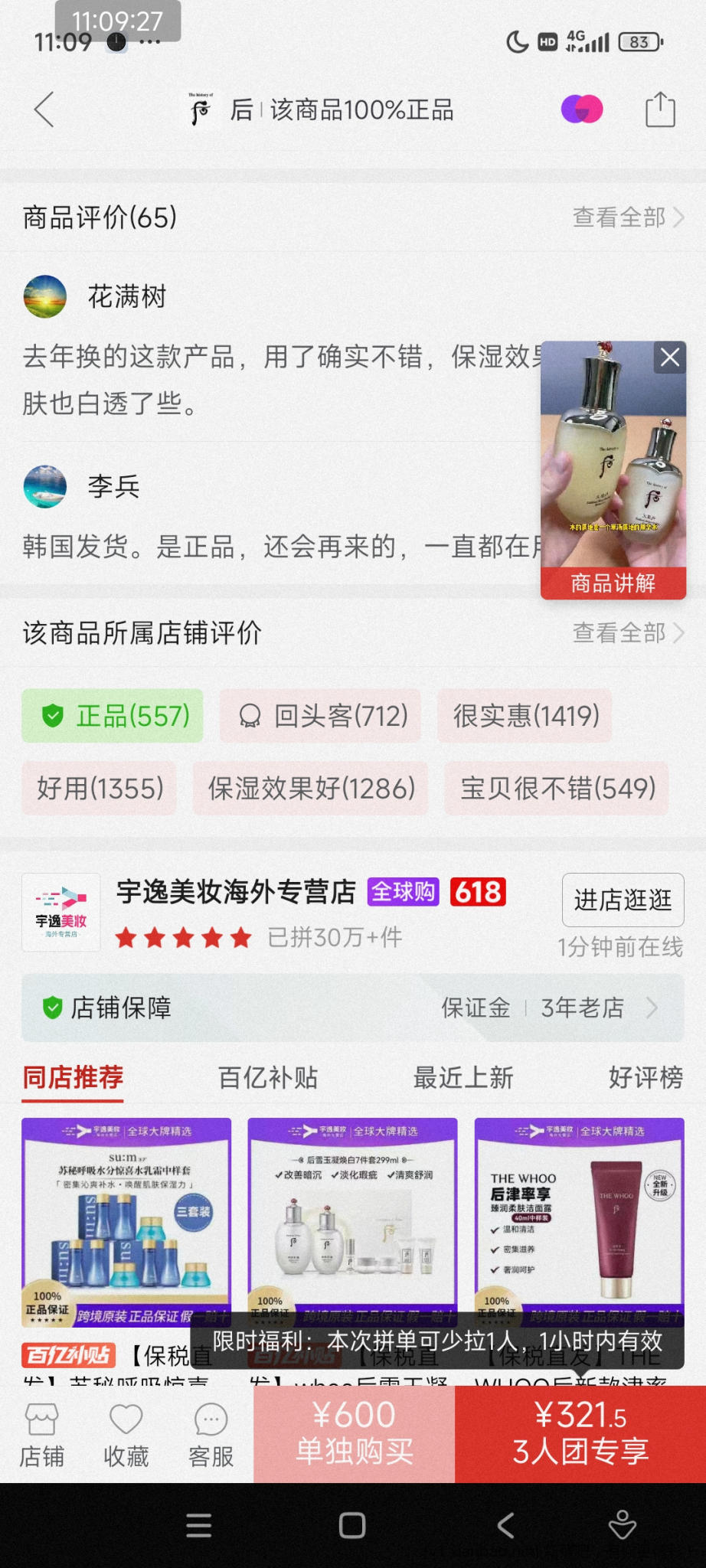Close the floating product video
The width and height of the screenshot is (706, 1568).
[x=669, y=358]
